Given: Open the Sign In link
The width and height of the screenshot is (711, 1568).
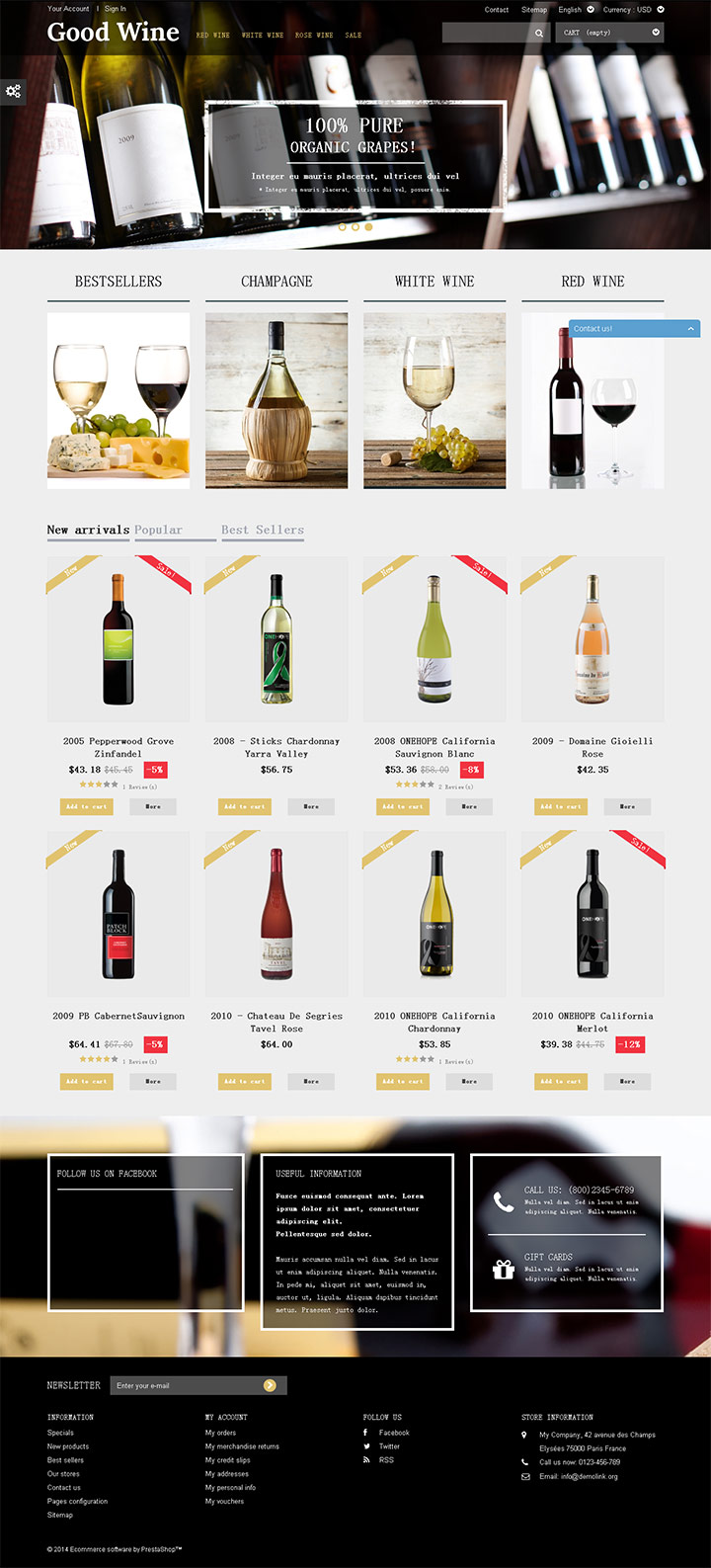Looking at the screenshot, I should [116, 9].
